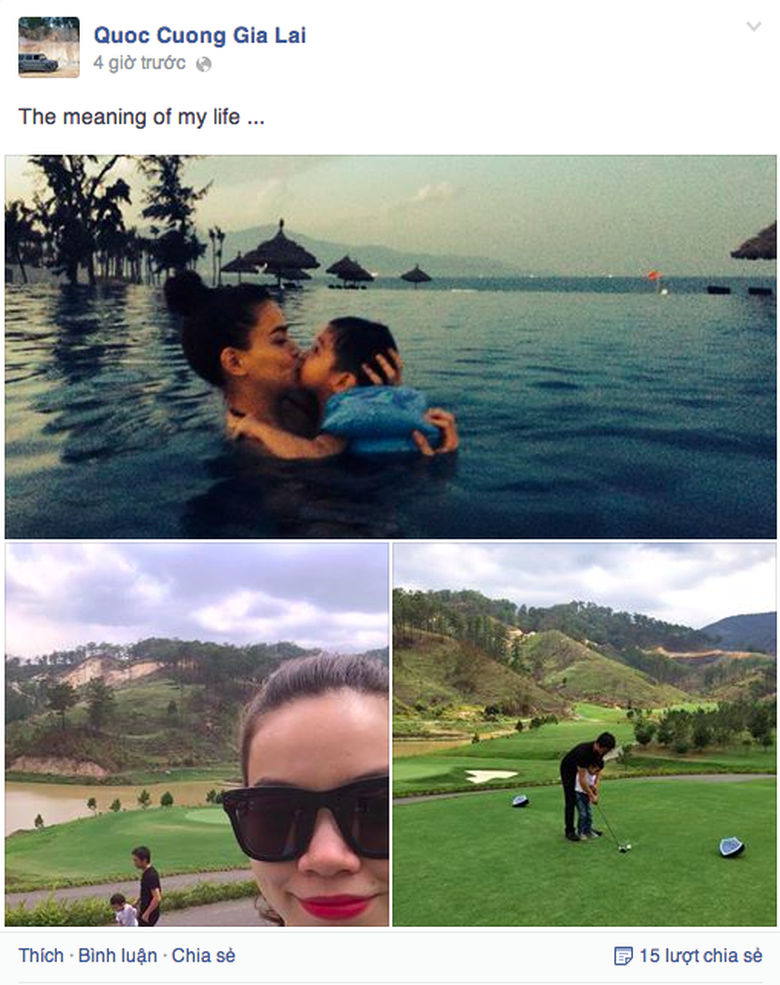Screen dimensions: 780x985
Task: Open the Quoc Cuong Gia Lai profile name
Action: pos(200,35)
